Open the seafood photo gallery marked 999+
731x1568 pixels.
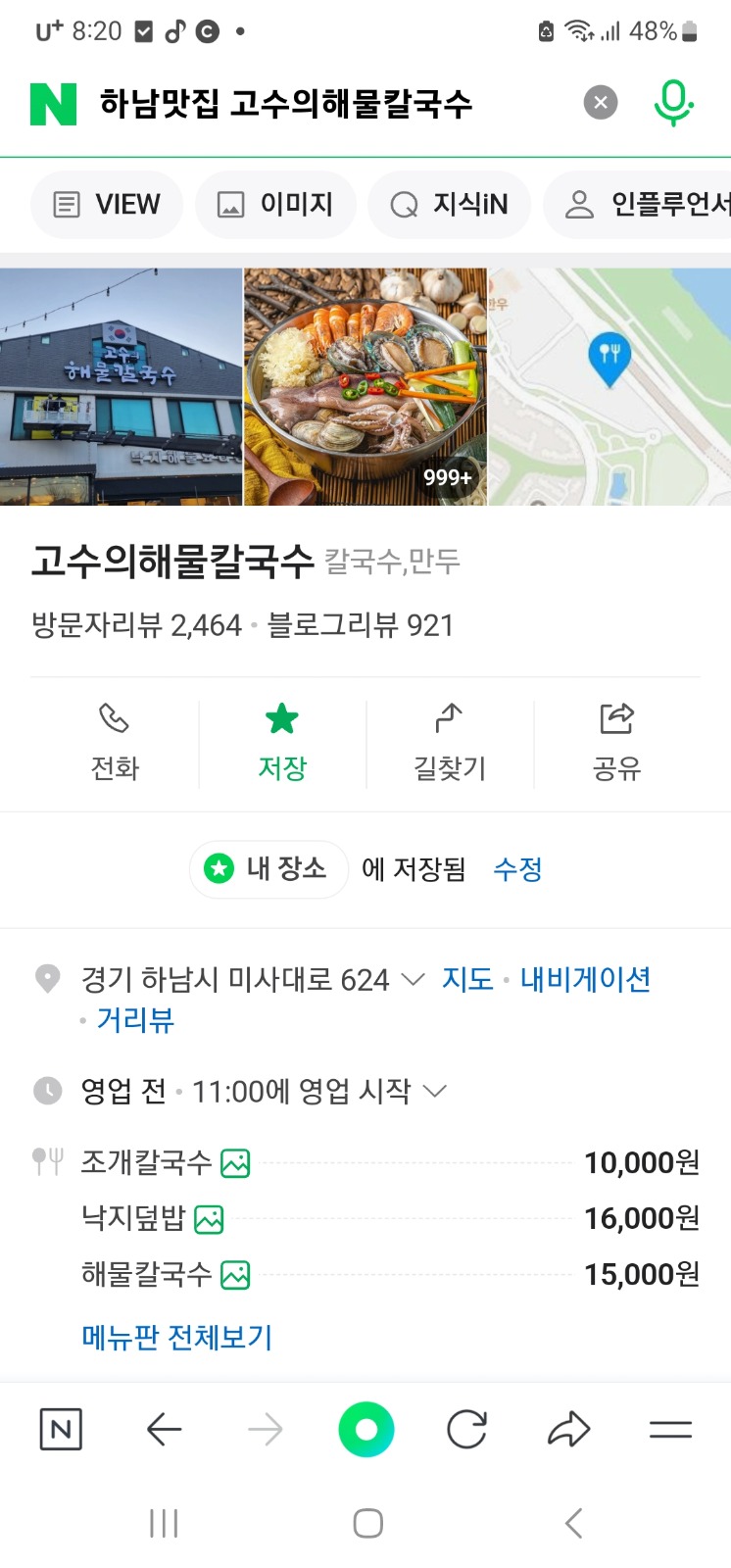click(x=365, y=387)
